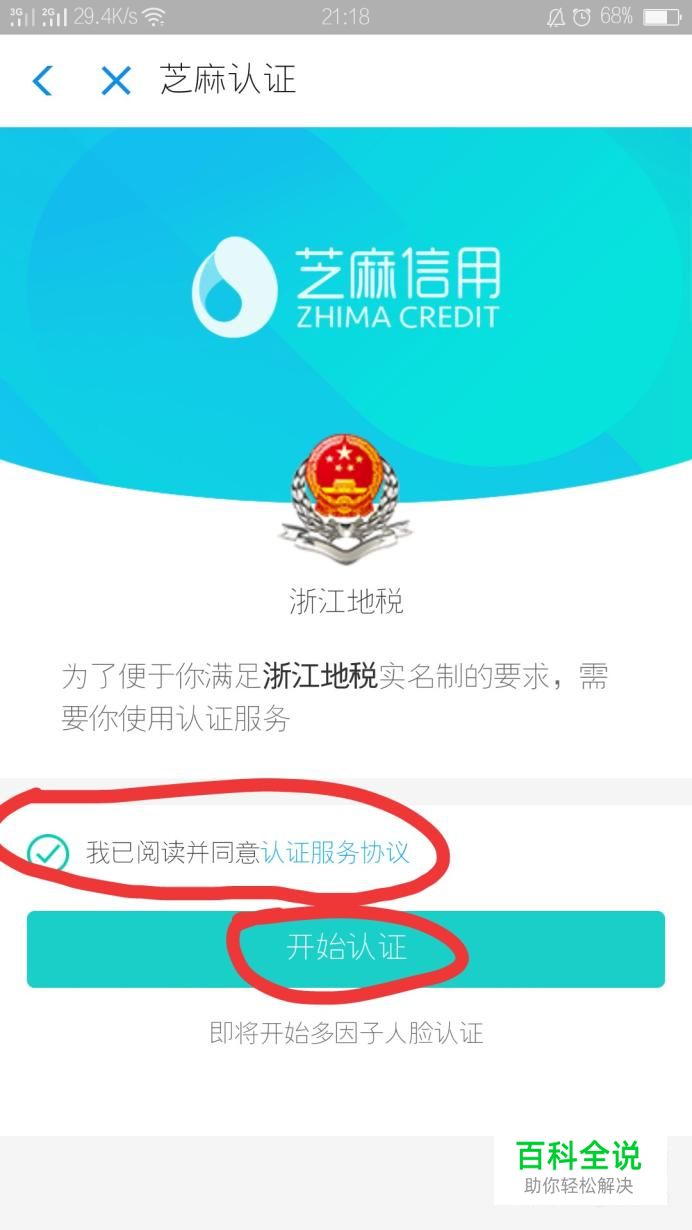Uncheck the 我已阅读并同意 checkbox
Viewport: 692px width, 1230px height.
pos(48,853)
